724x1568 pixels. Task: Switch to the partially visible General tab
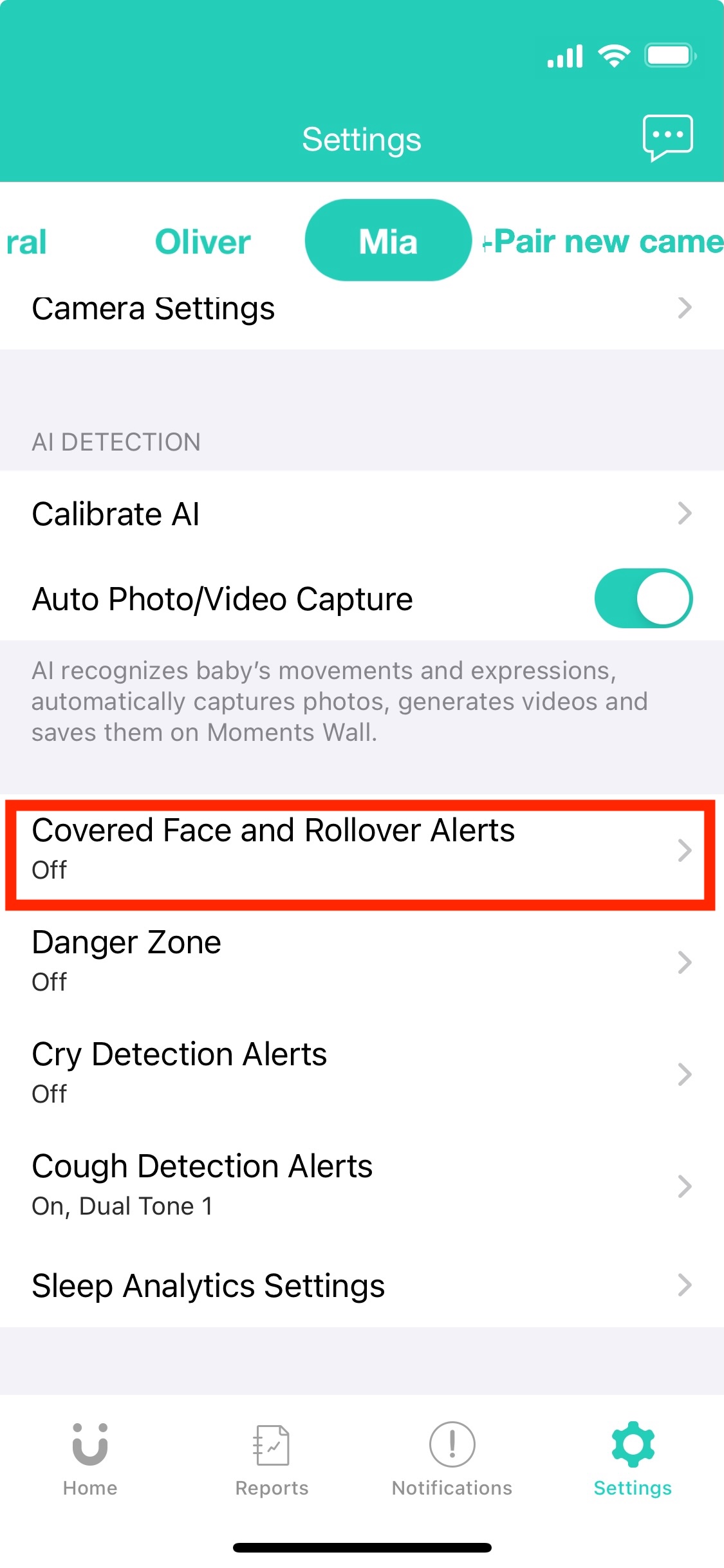pos(26,242)
